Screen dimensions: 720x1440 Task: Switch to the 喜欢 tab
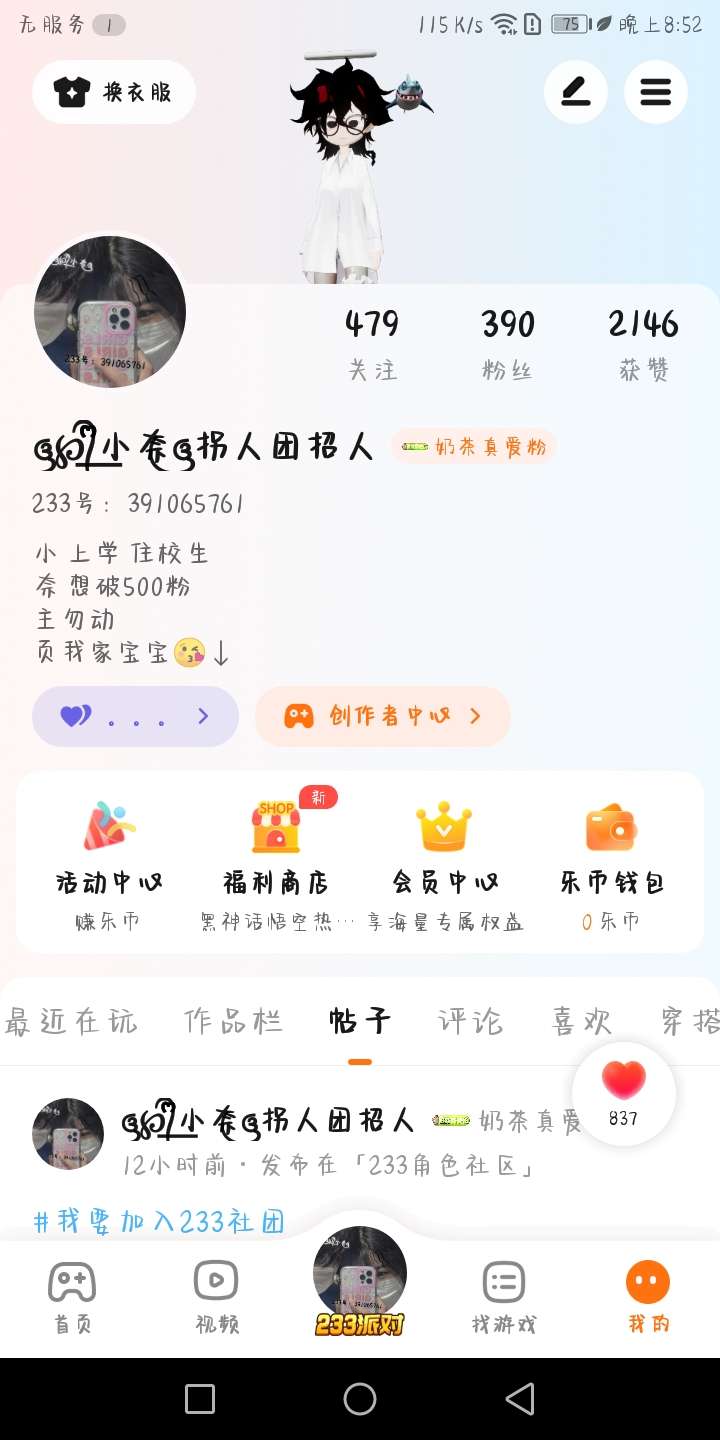pos(582,1021)
